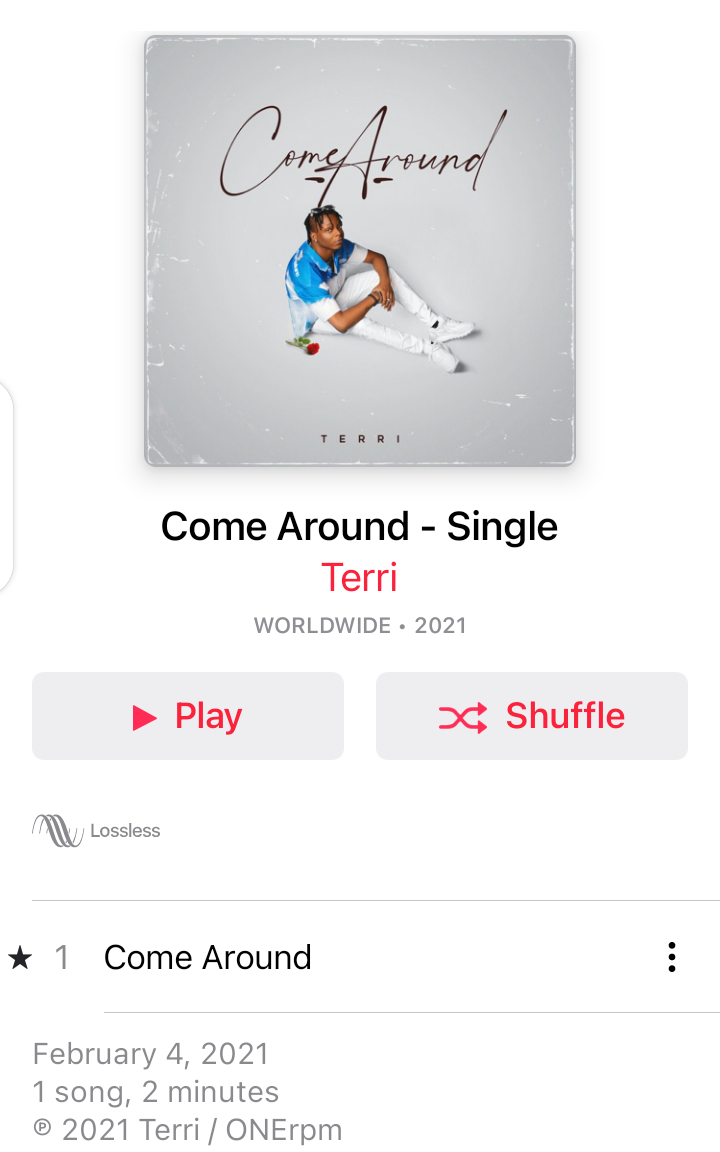The image size is (720, 1152).
Task: Expand the track options via ellipsis
Action: point(672,957)
